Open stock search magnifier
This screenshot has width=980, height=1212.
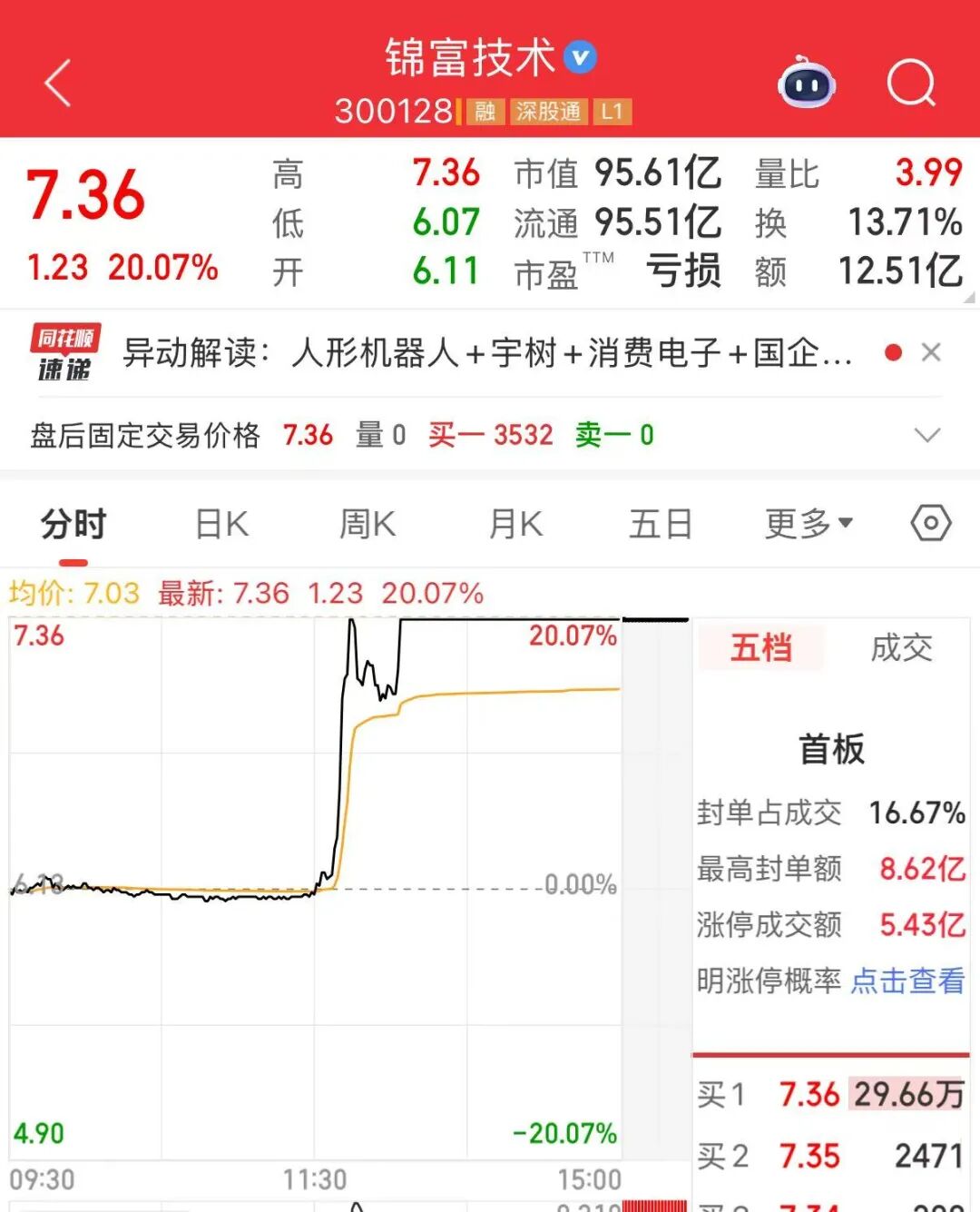[910, 84]
